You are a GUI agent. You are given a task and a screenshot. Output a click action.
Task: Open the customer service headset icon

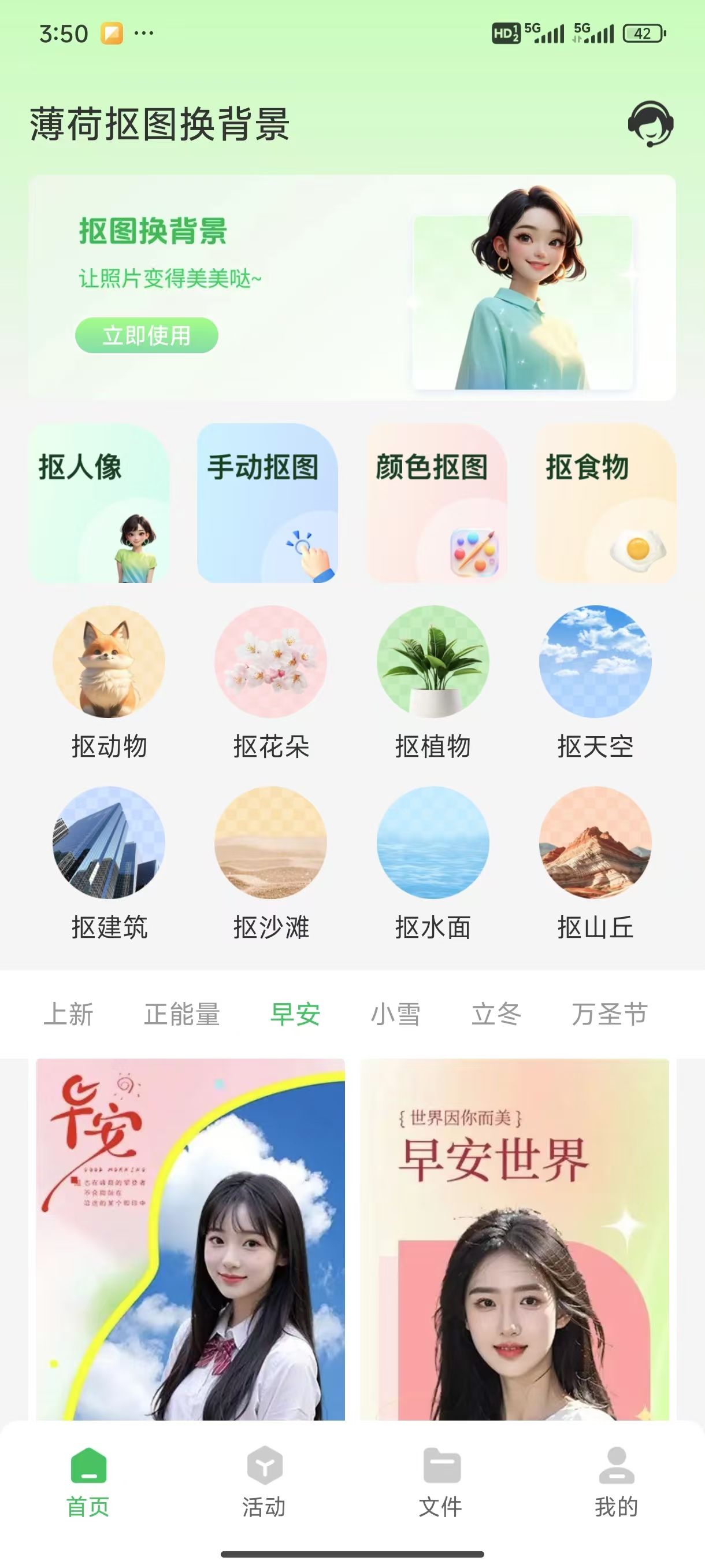point(650,124)
